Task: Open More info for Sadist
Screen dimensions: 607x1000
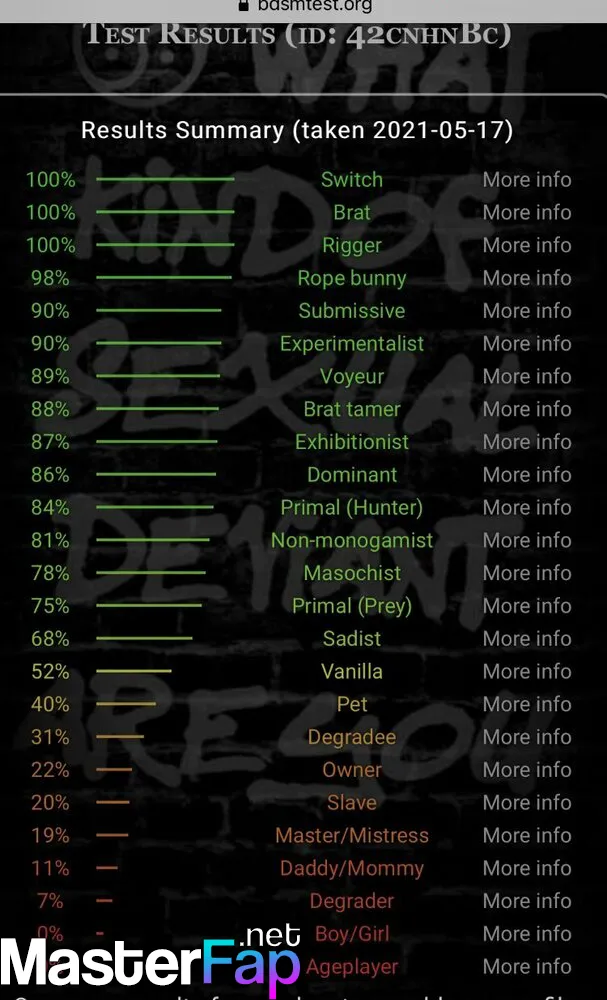Action: [x=527, y=639]
